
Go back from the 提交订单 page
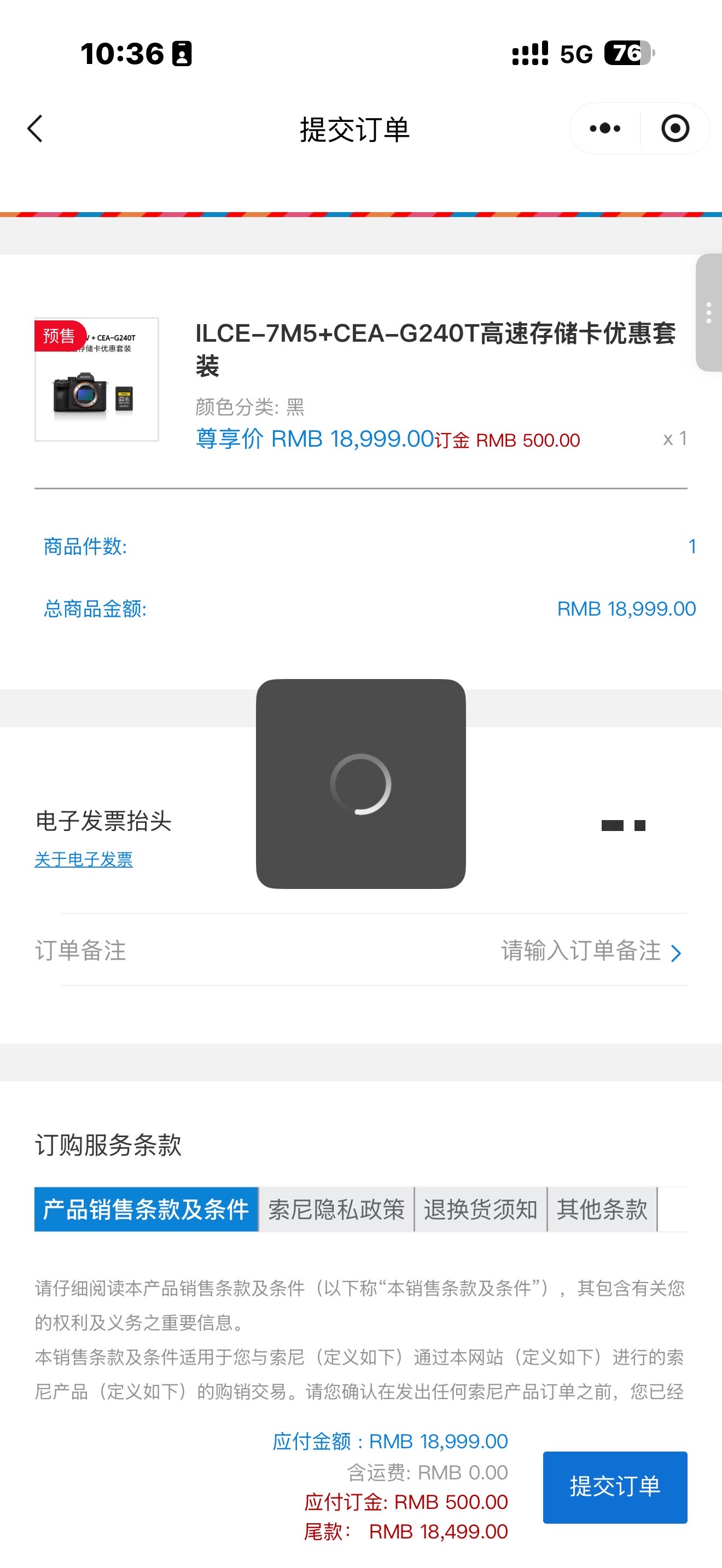[x=36, y=128]
